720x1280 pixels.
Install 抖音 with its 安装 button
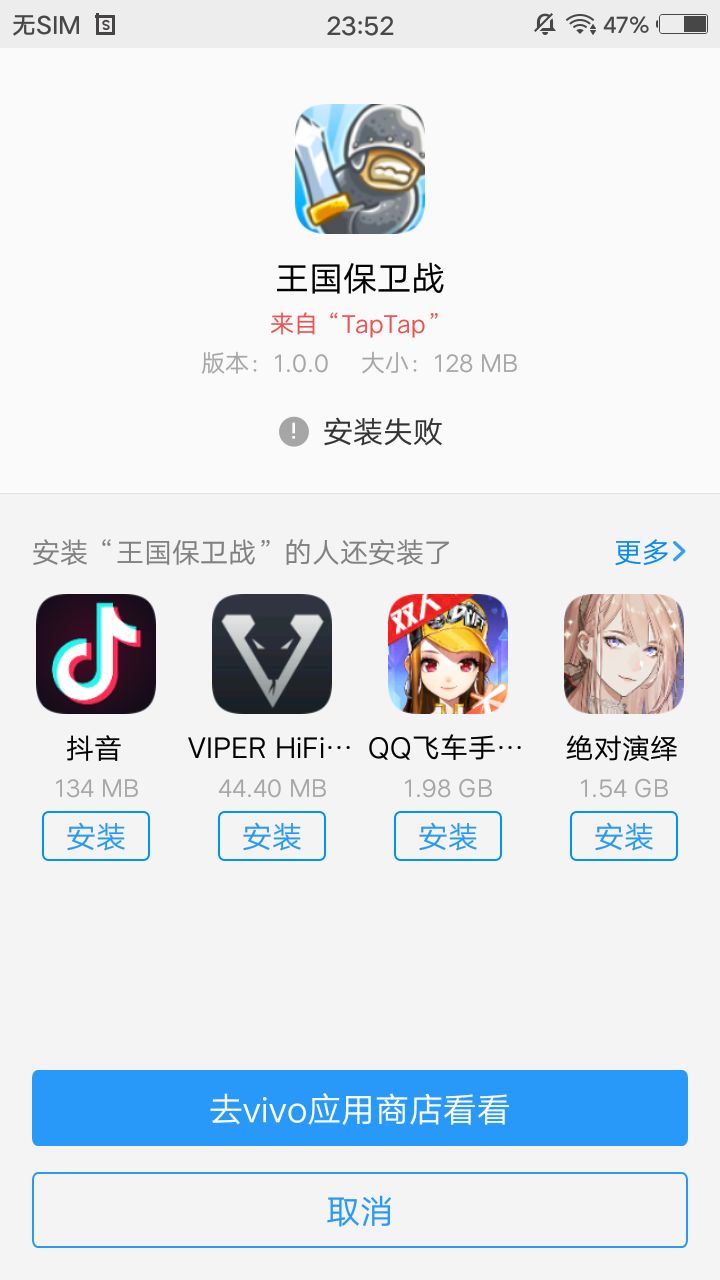tap(95, 836)
